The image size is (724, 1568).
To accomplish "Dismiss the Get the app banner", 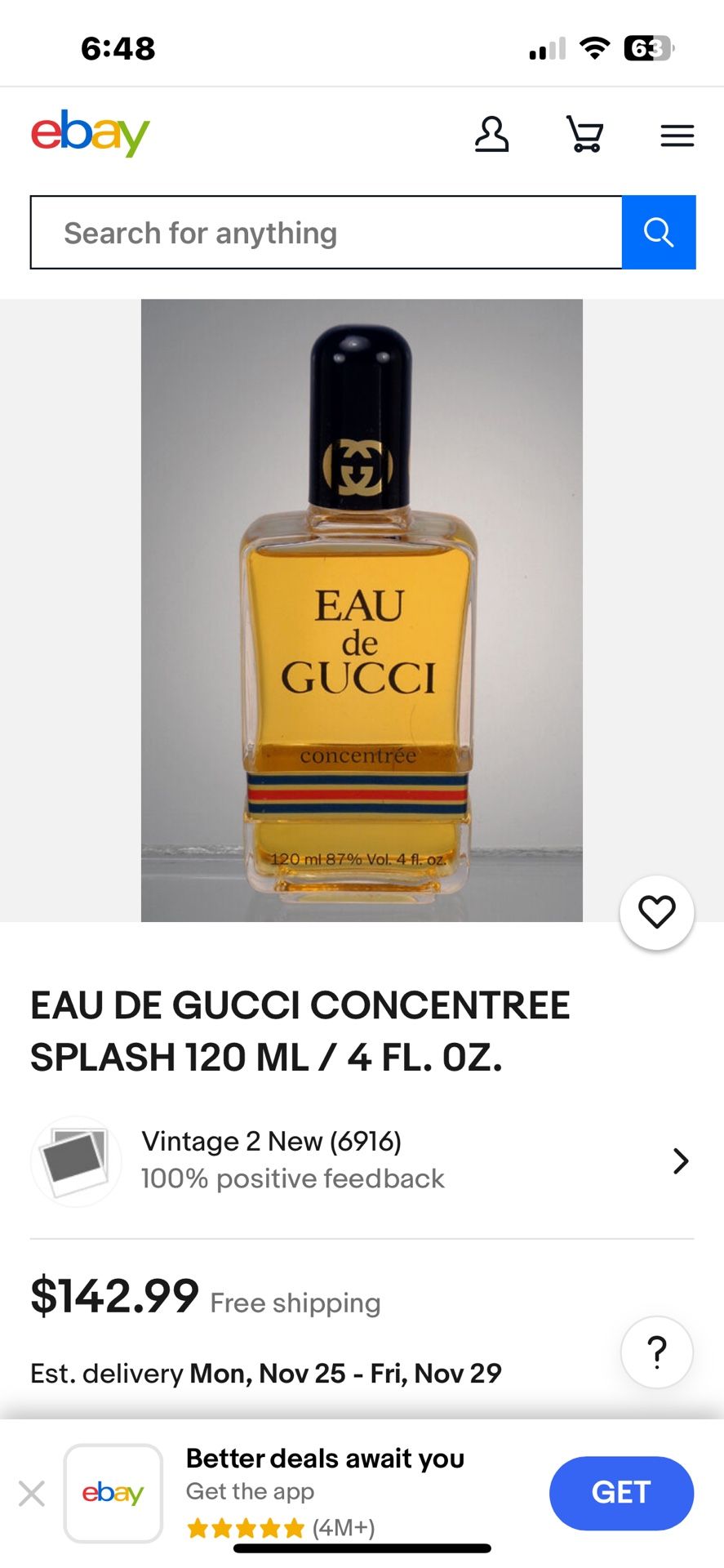I will click(x=32, y=1494).
